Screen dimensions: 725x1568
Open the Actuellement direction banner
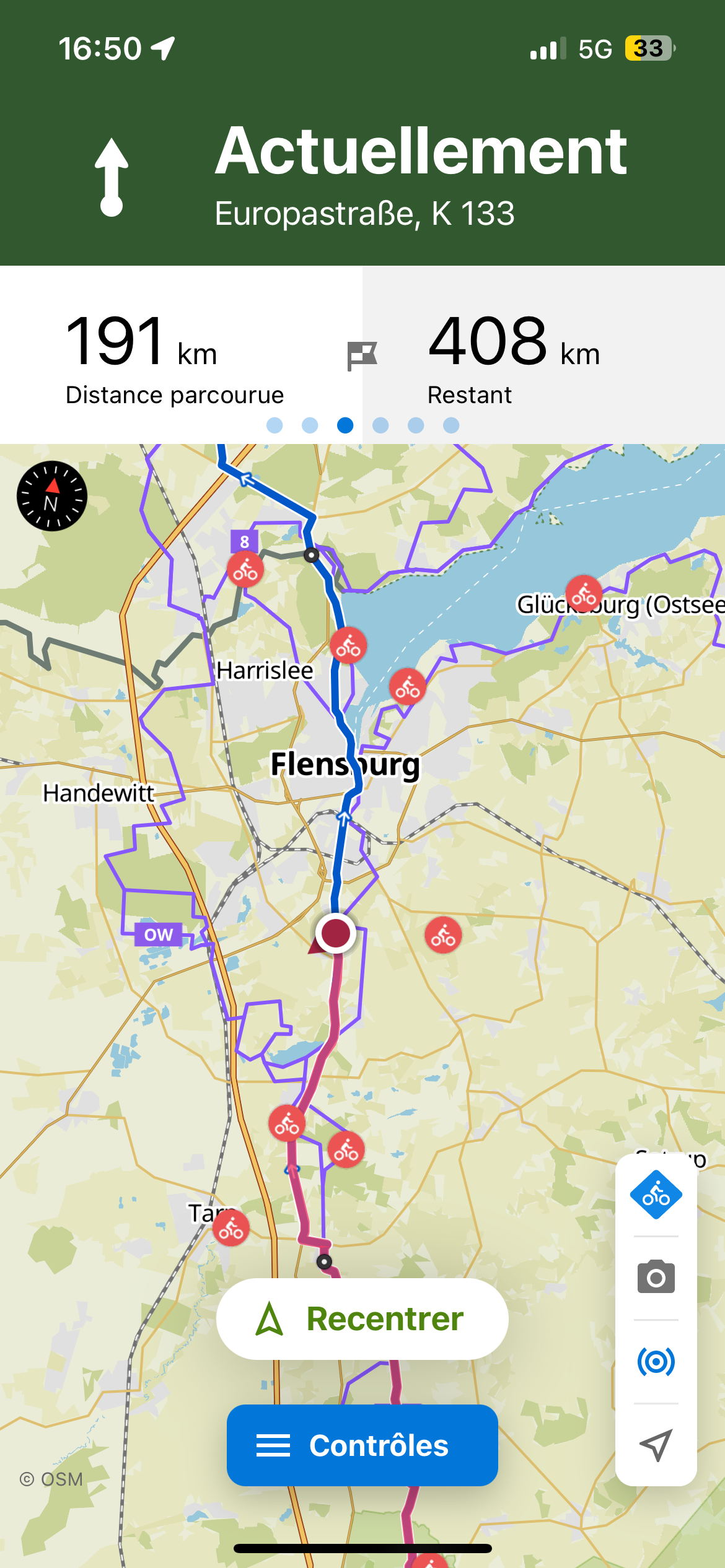pyautogui.click(x=362, y=176)
